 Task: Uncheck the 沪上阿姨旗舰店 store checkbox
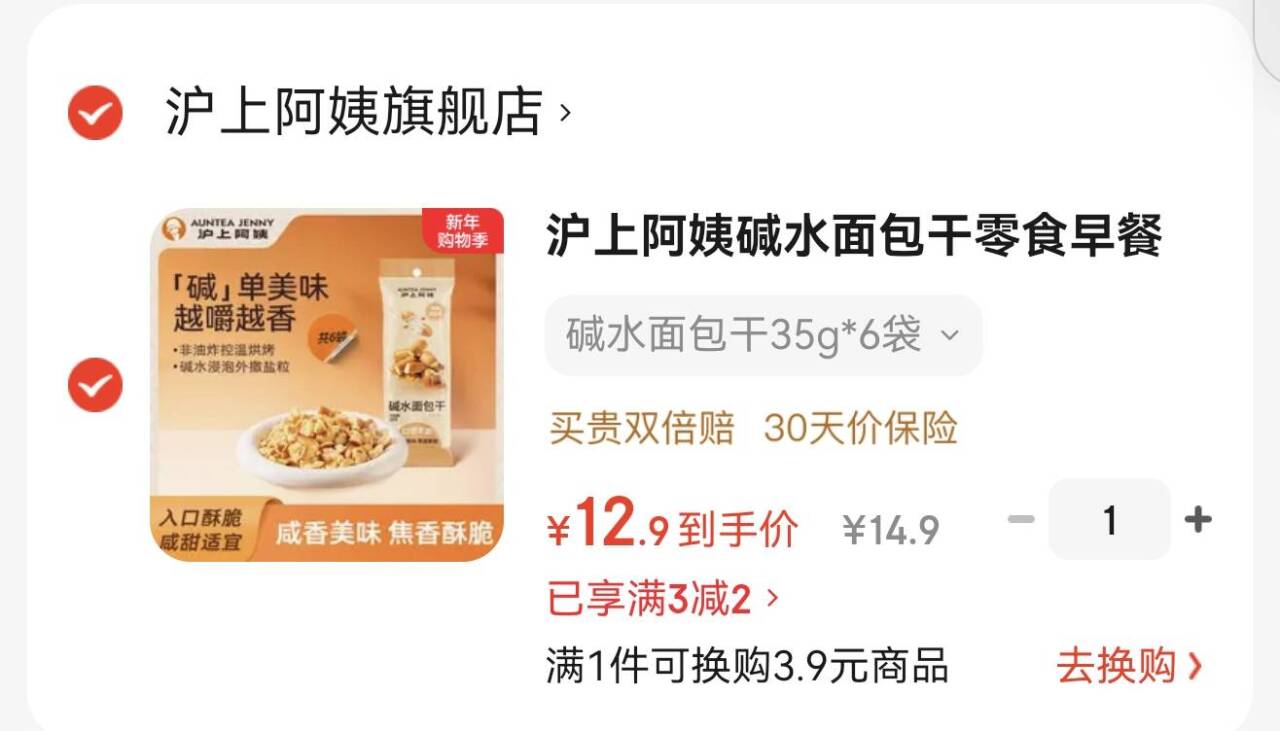[95, 112]
